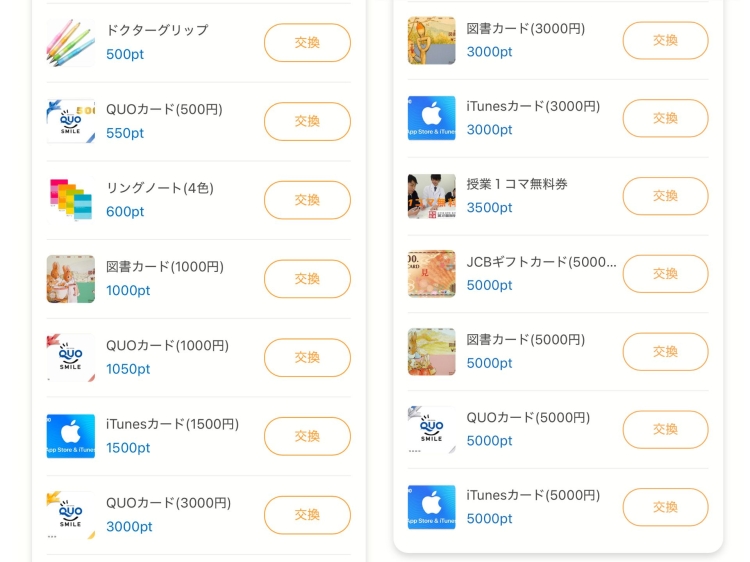Tap 交換 next to QUOカード(5000円)
The image size is (750, 562).
tap(665, 429)
